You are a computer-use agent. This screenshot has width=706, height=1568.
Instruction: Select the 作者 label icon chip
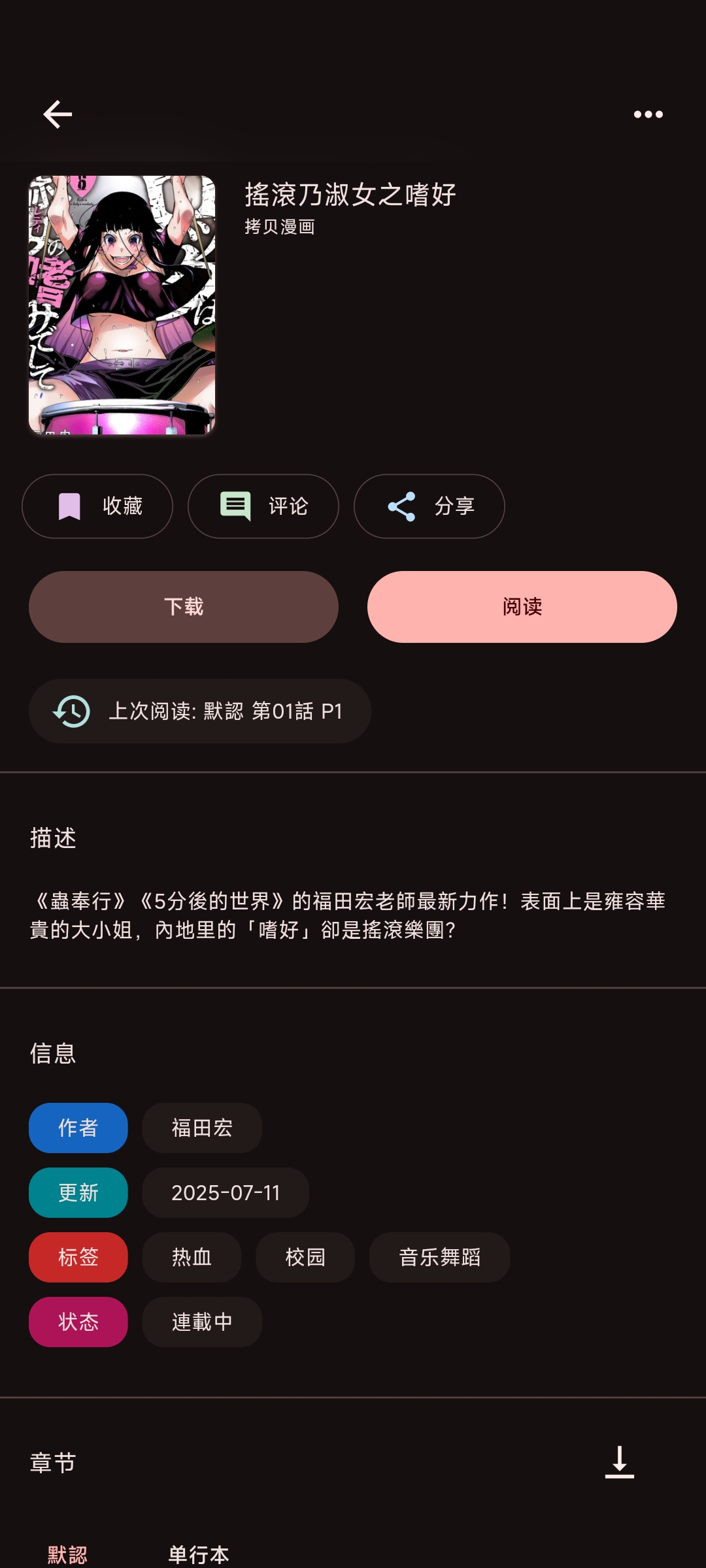[x=77, y=1128]
